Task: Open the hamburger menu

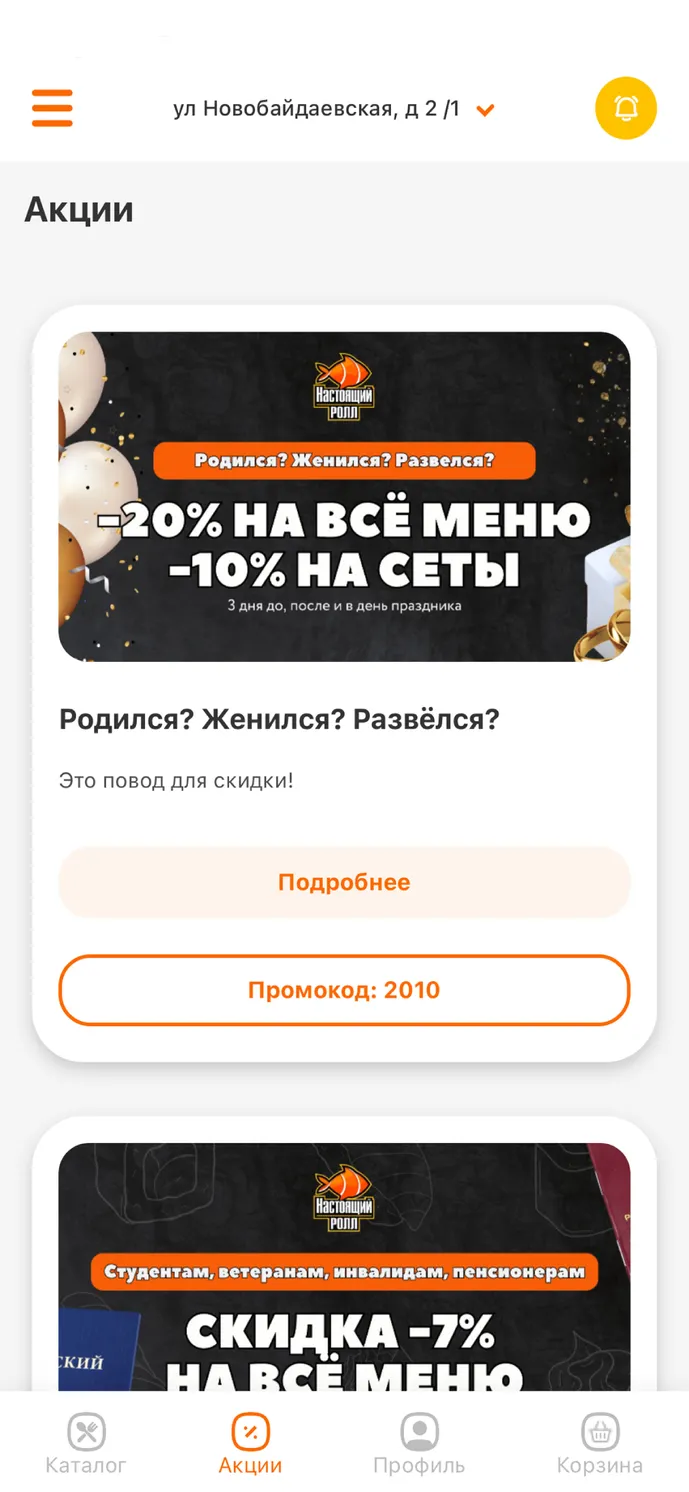Action: pos(52,108)
